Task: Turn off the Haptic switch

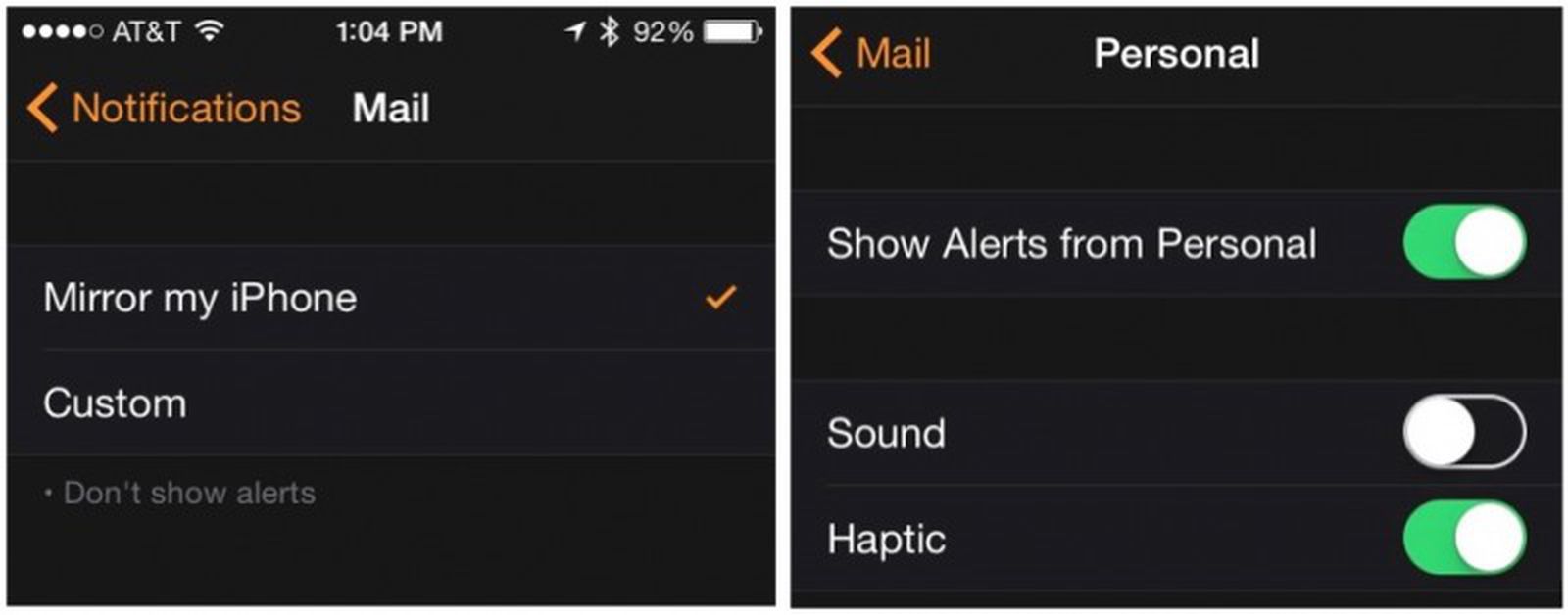Action: click(1463, 538)
